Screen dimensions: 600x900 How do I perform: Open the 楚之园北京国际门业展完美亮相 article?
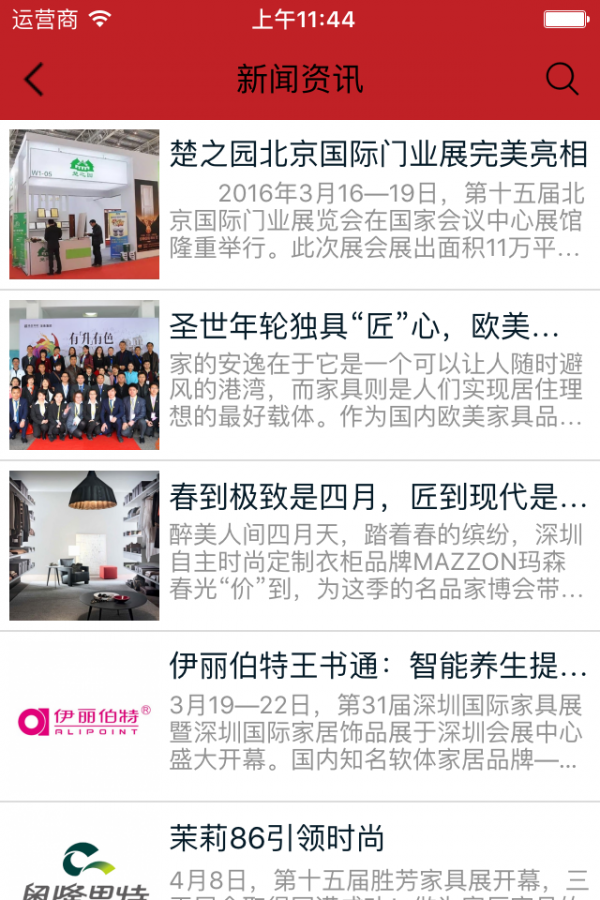click(x=377, y=155)
